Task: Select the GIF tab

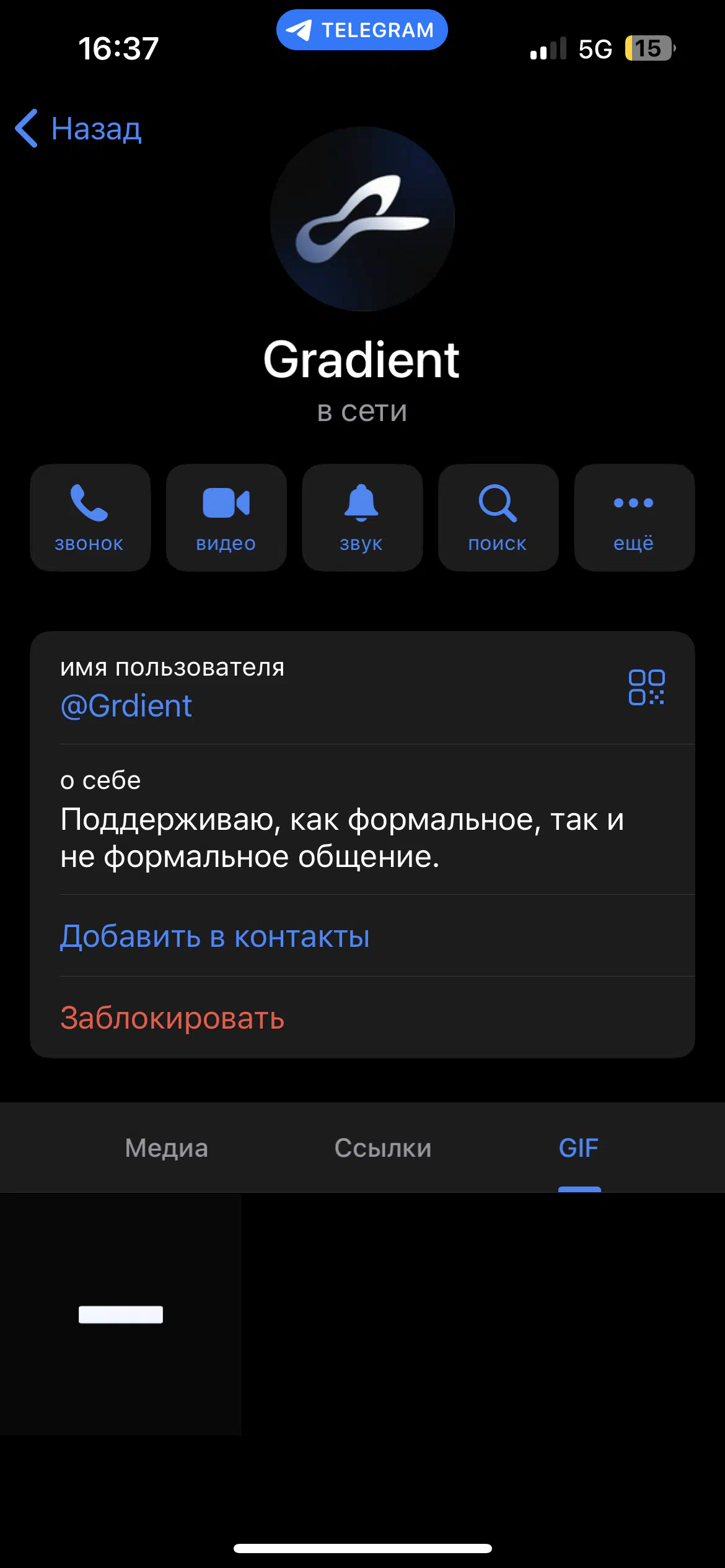Action: 579,1148
